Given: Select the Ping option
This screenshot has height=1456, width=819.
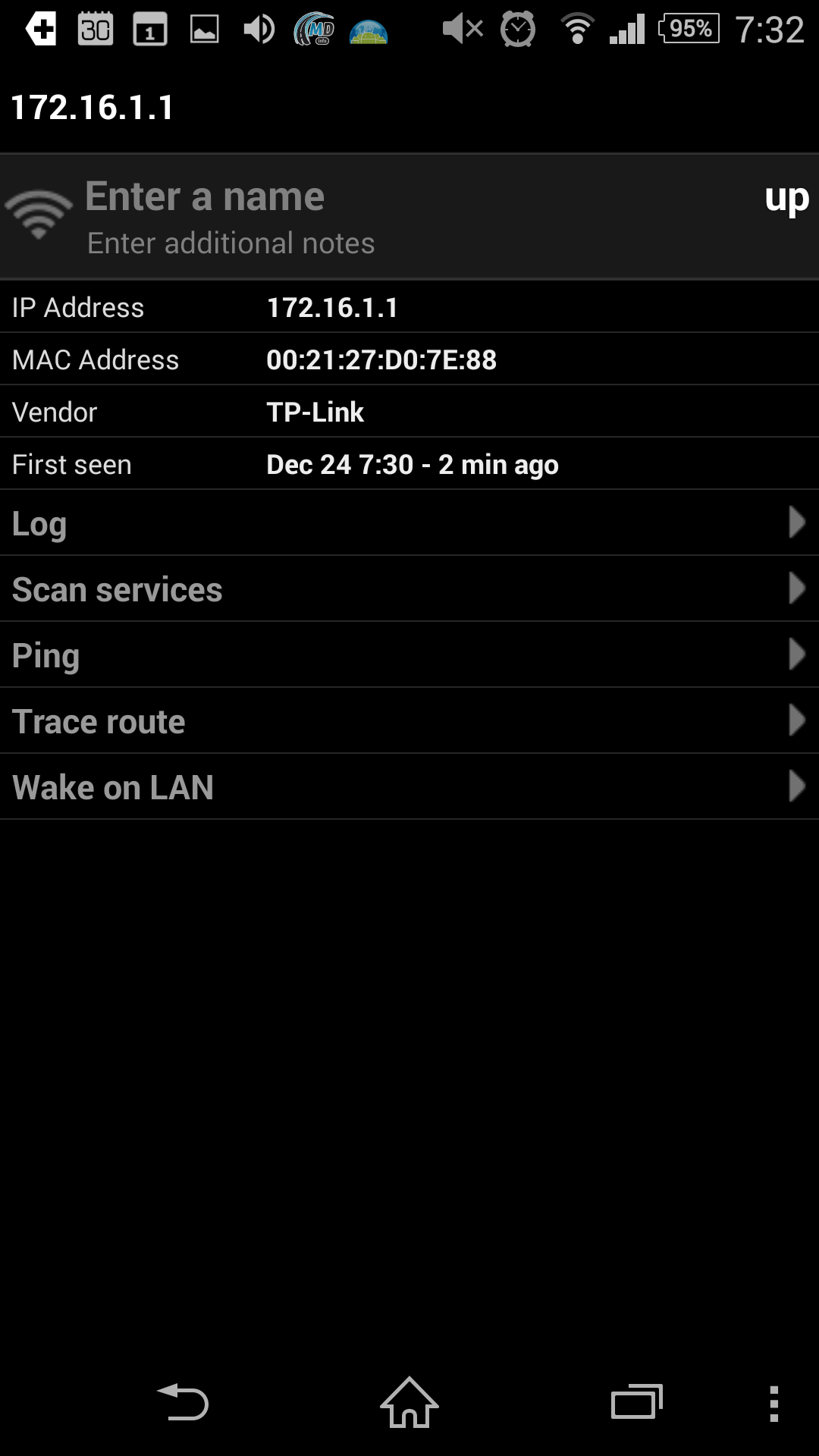Looking at the screenshot, I should coord(409,655).
